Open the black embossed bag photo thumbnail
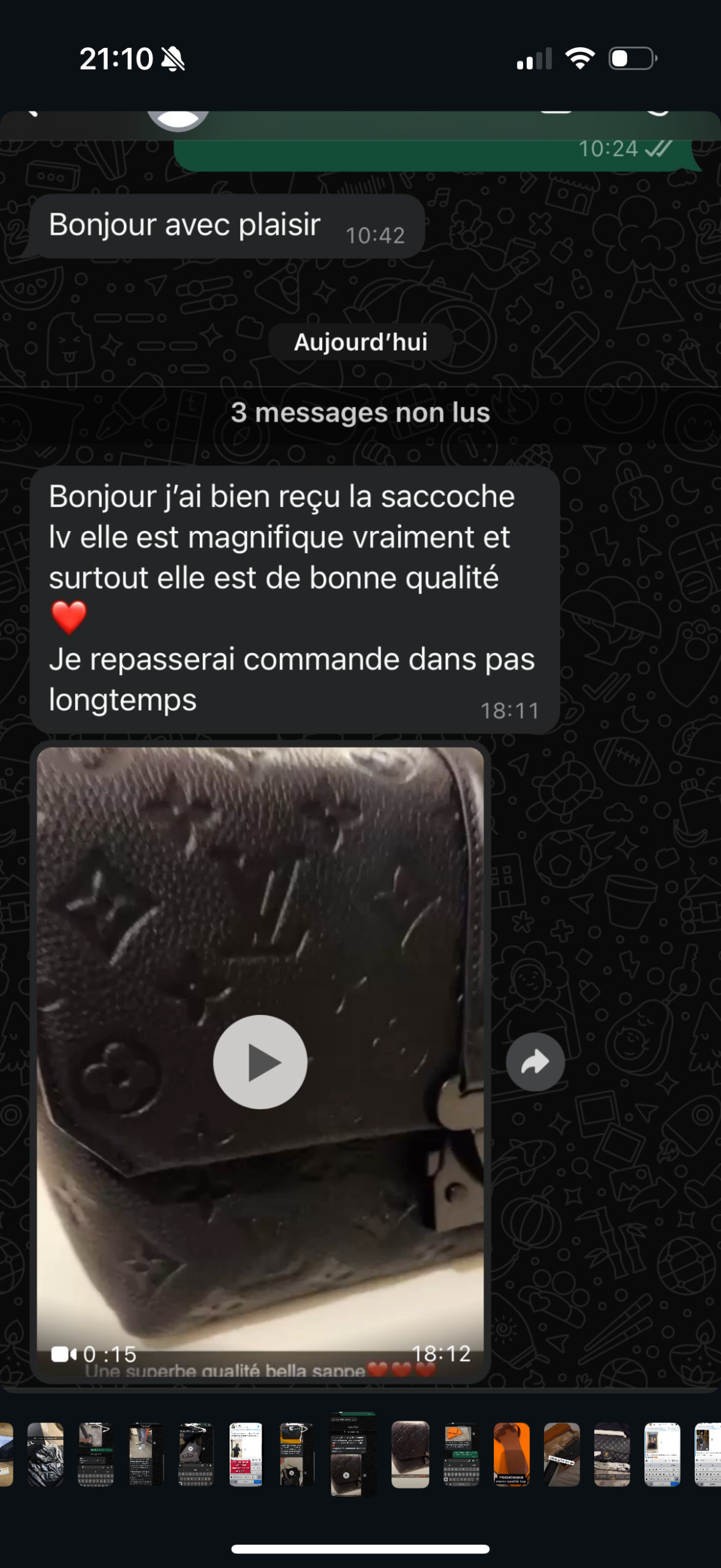This screenshot has height=1568, width=721. coord(410,1455)
